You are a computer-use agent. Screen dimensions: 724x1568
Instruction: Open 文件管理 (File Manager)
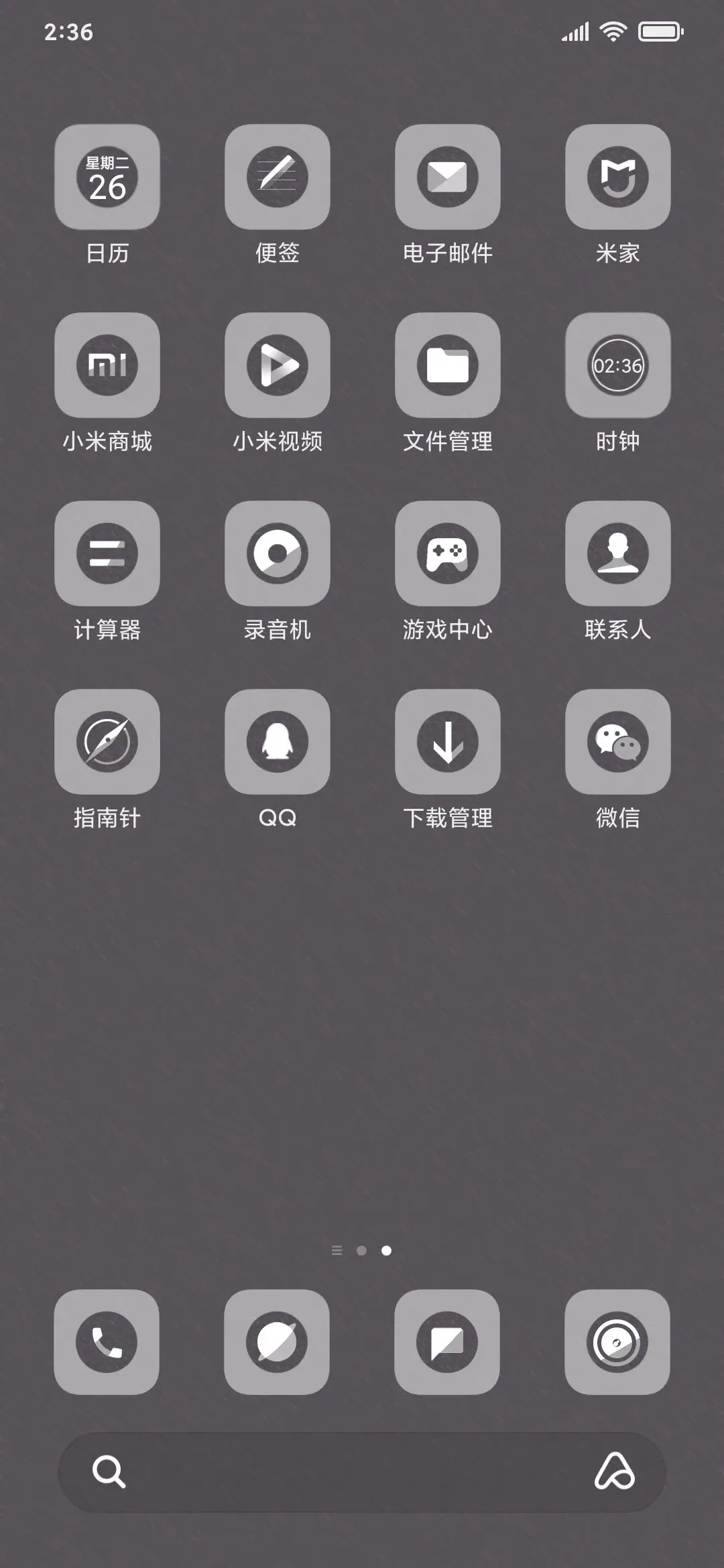click(x=447, y=365)
